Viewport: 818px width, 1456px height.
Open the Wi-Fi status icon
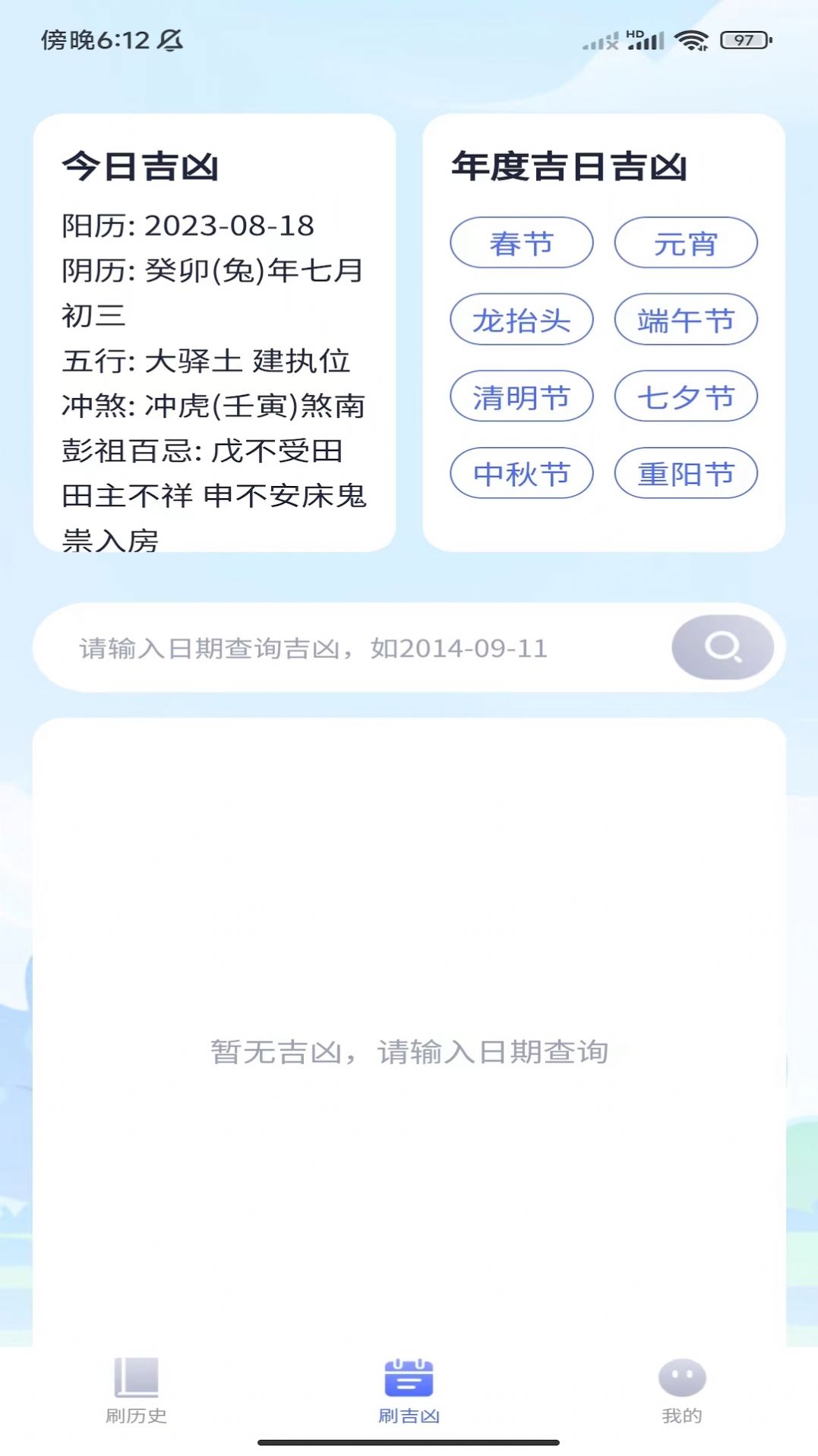point(690,42)
